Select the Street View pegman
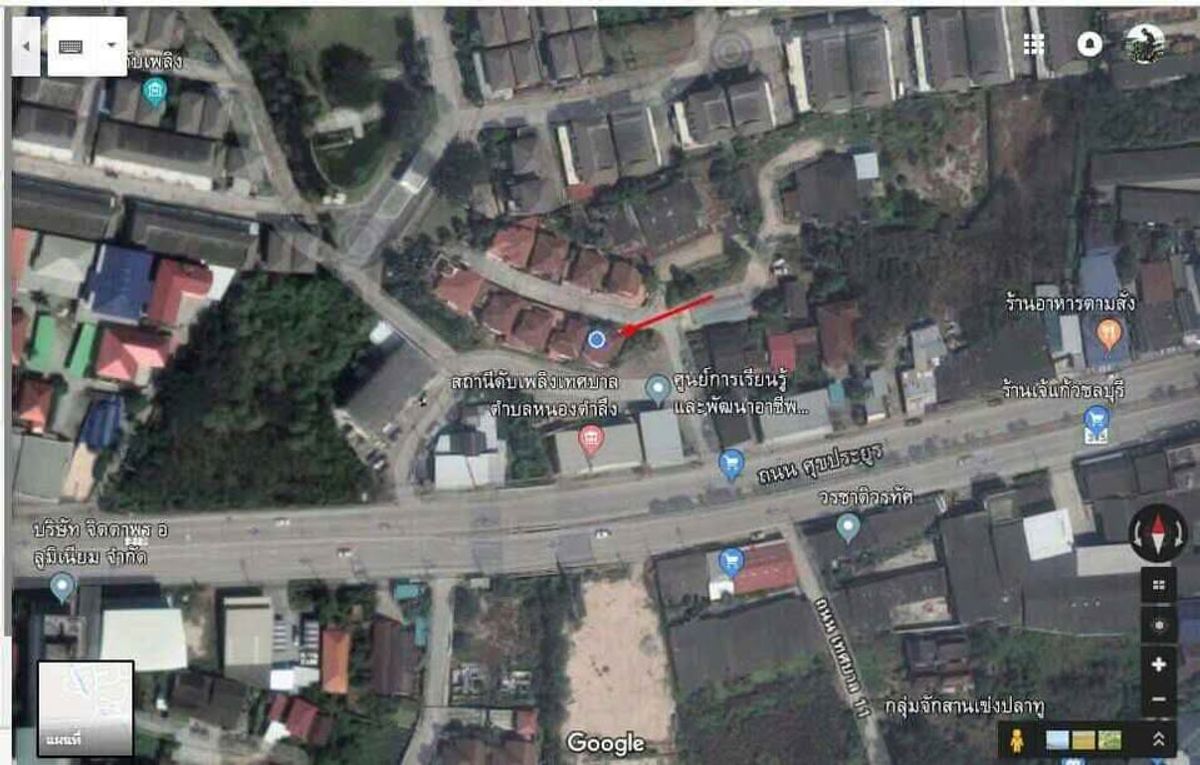 pyautogui.click(x=1018, y=740)
